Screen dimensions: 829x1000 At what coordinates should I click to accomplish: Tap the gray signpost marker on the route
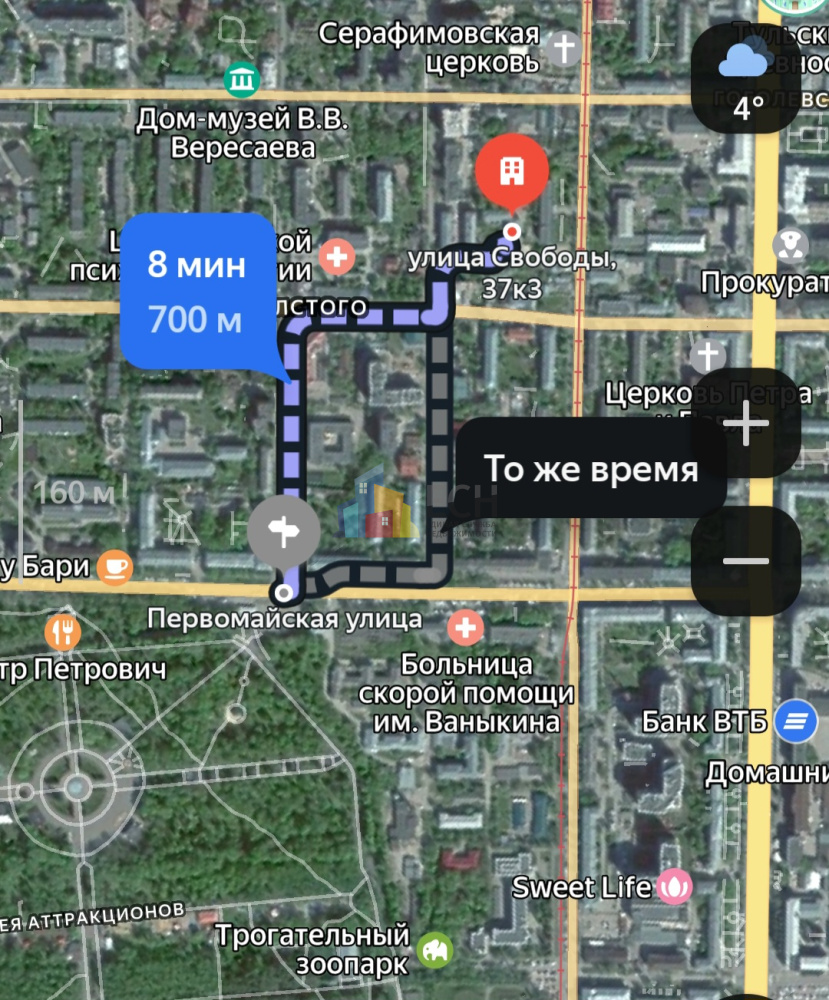[284, 532]
